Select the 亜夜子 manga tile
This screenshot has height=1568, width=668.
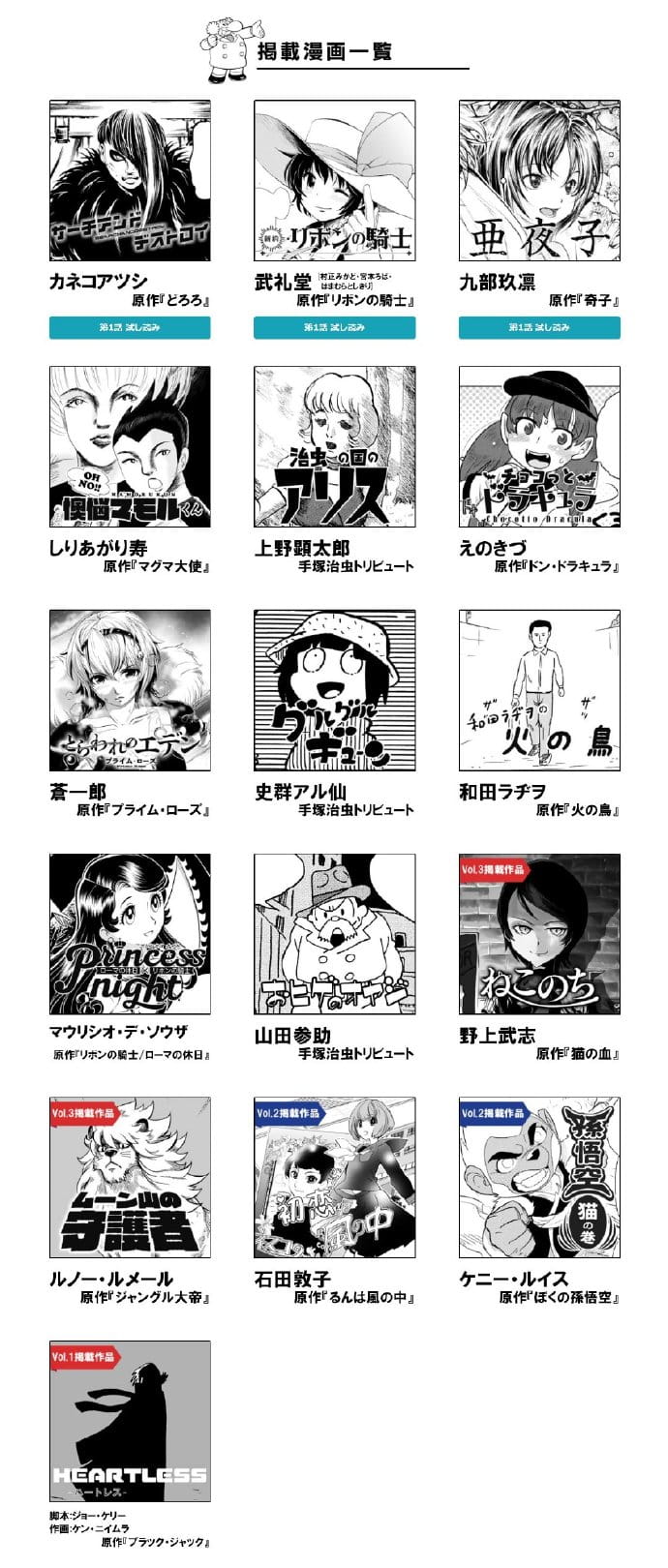539,181
